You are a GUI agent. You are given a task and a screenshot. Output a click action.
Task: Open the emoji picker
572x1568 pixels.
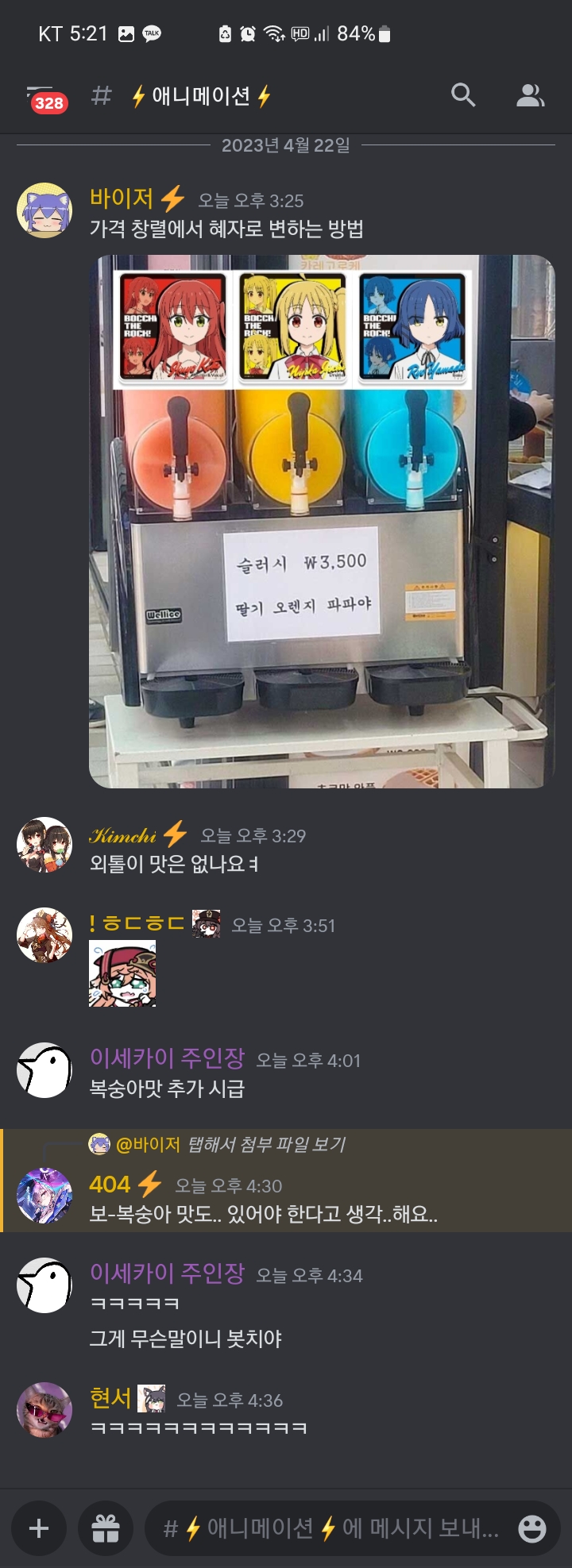[x=531, y=1528]
